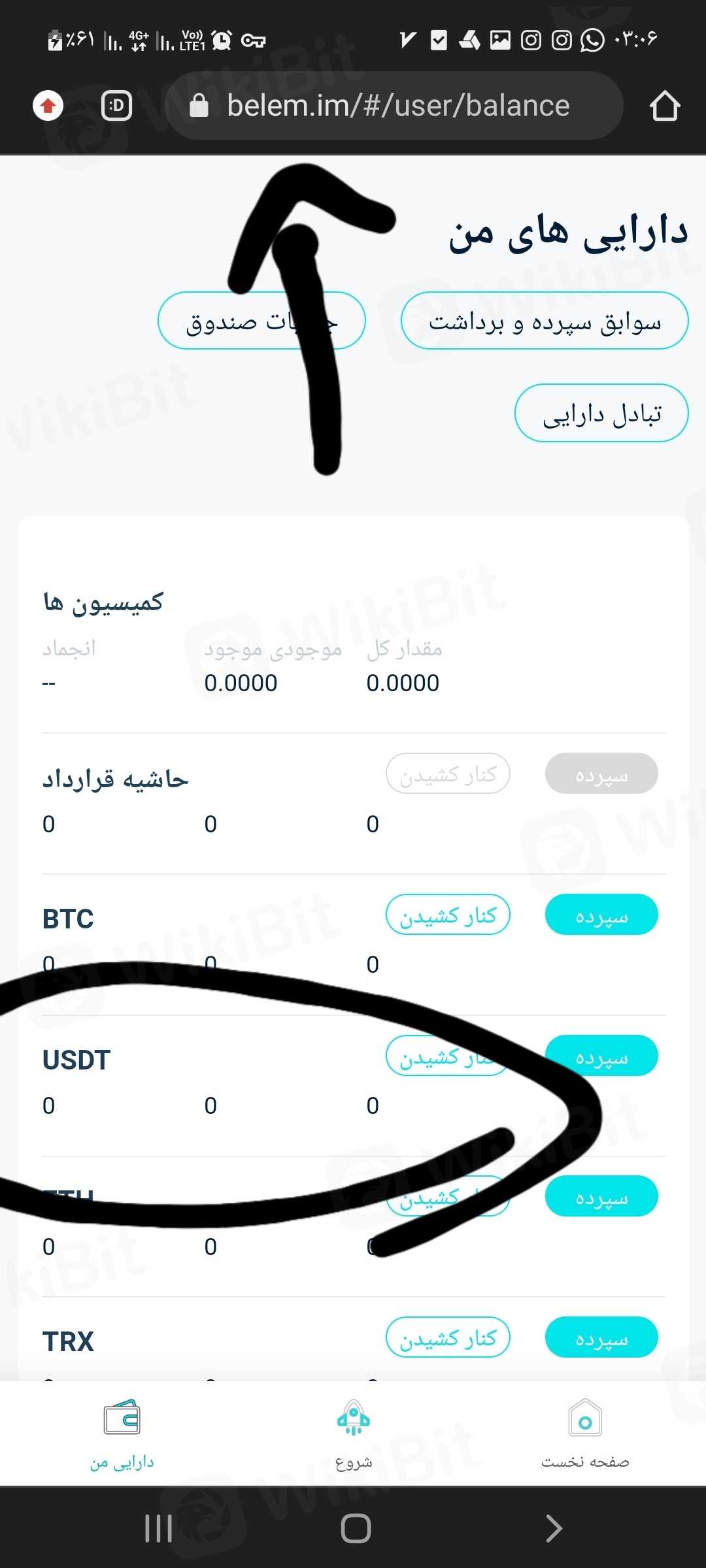Deposit USDT with سپرده button
This screenshot has width=706, height=1568.
601,1056
